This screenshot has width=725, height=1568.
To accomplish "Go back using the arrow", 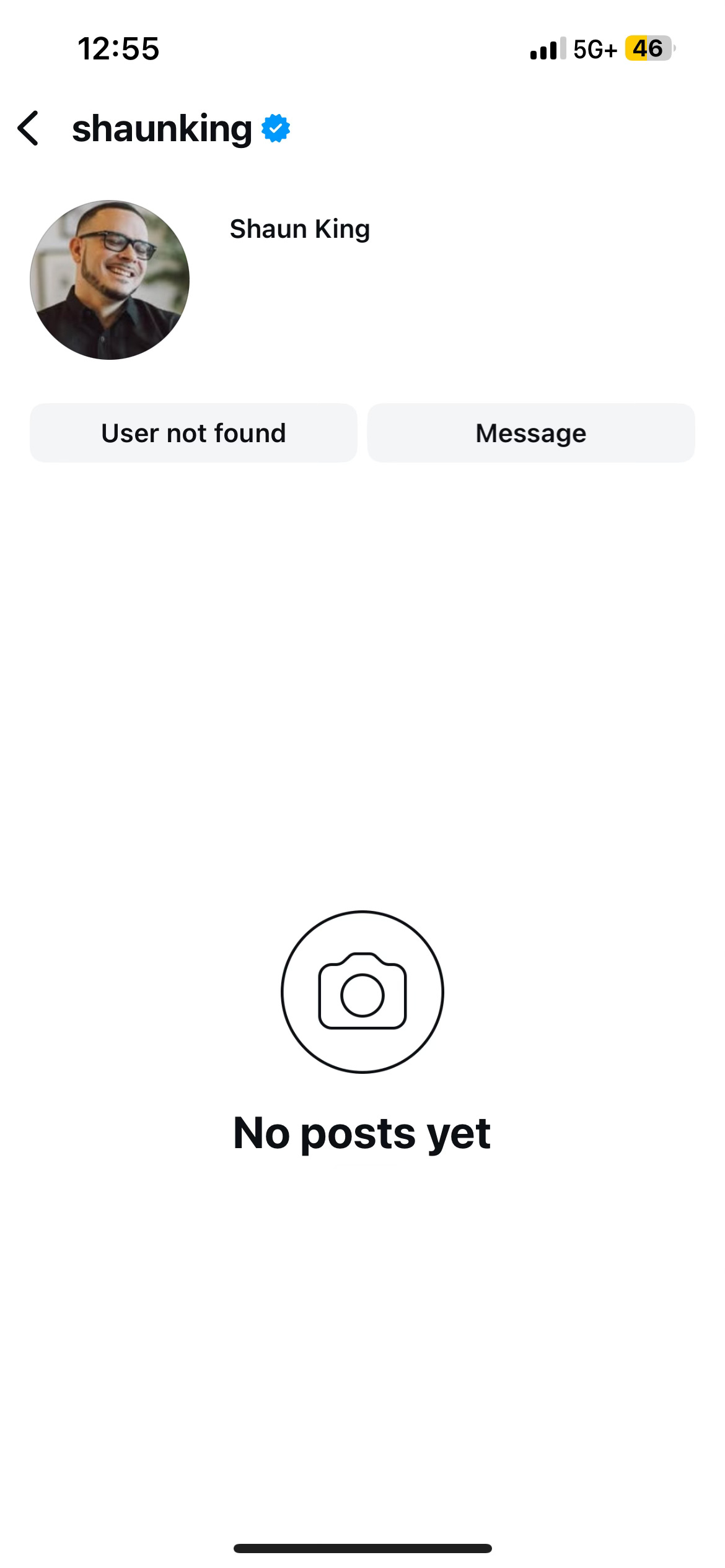I will pos(29,128).
